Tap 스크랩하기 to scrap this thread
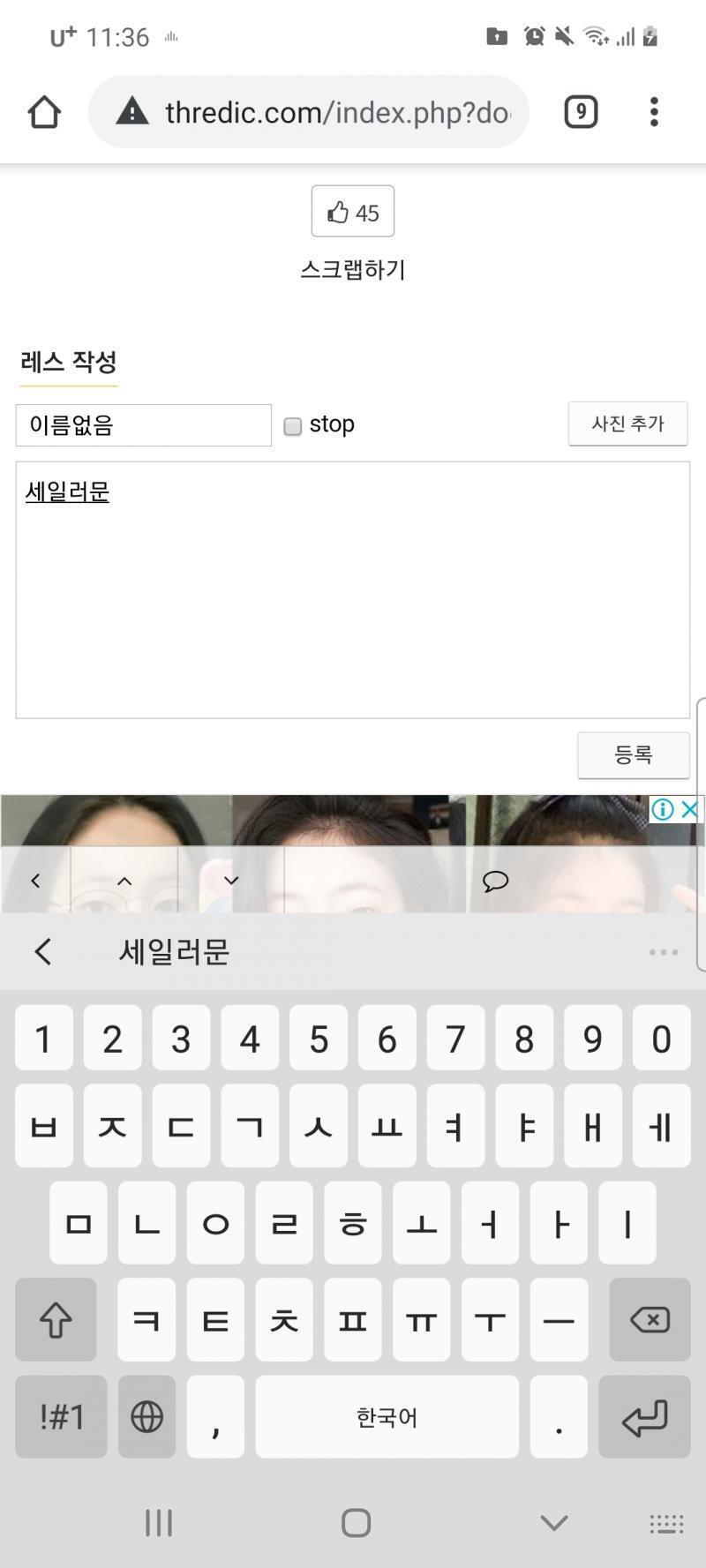 353,269
